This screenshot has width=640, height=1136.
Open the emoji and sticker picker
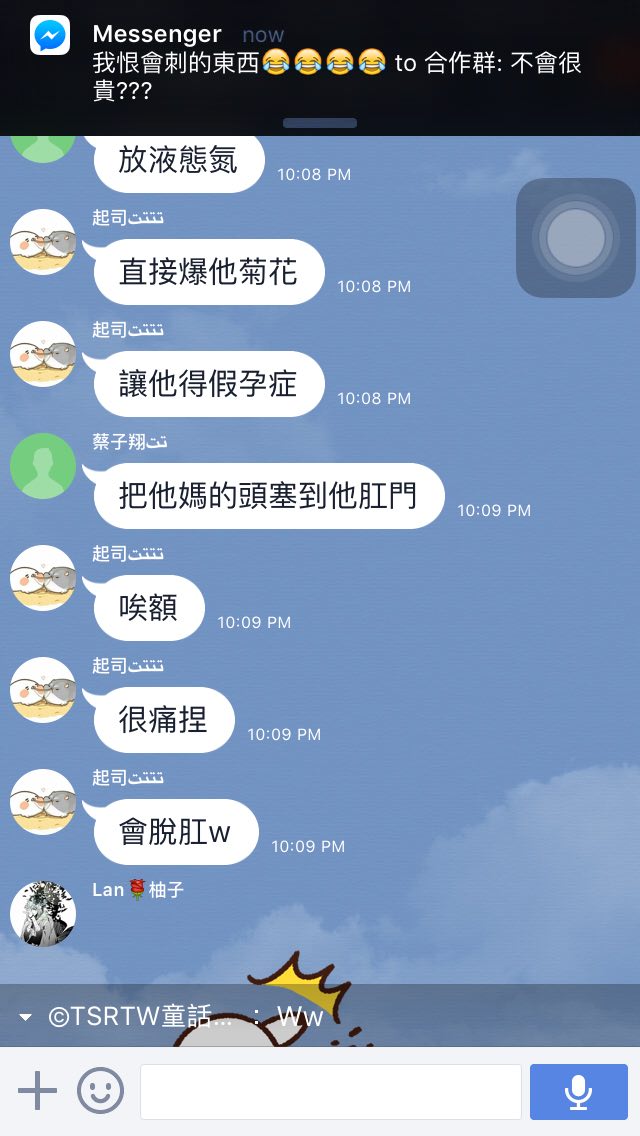coord(101,1091)
